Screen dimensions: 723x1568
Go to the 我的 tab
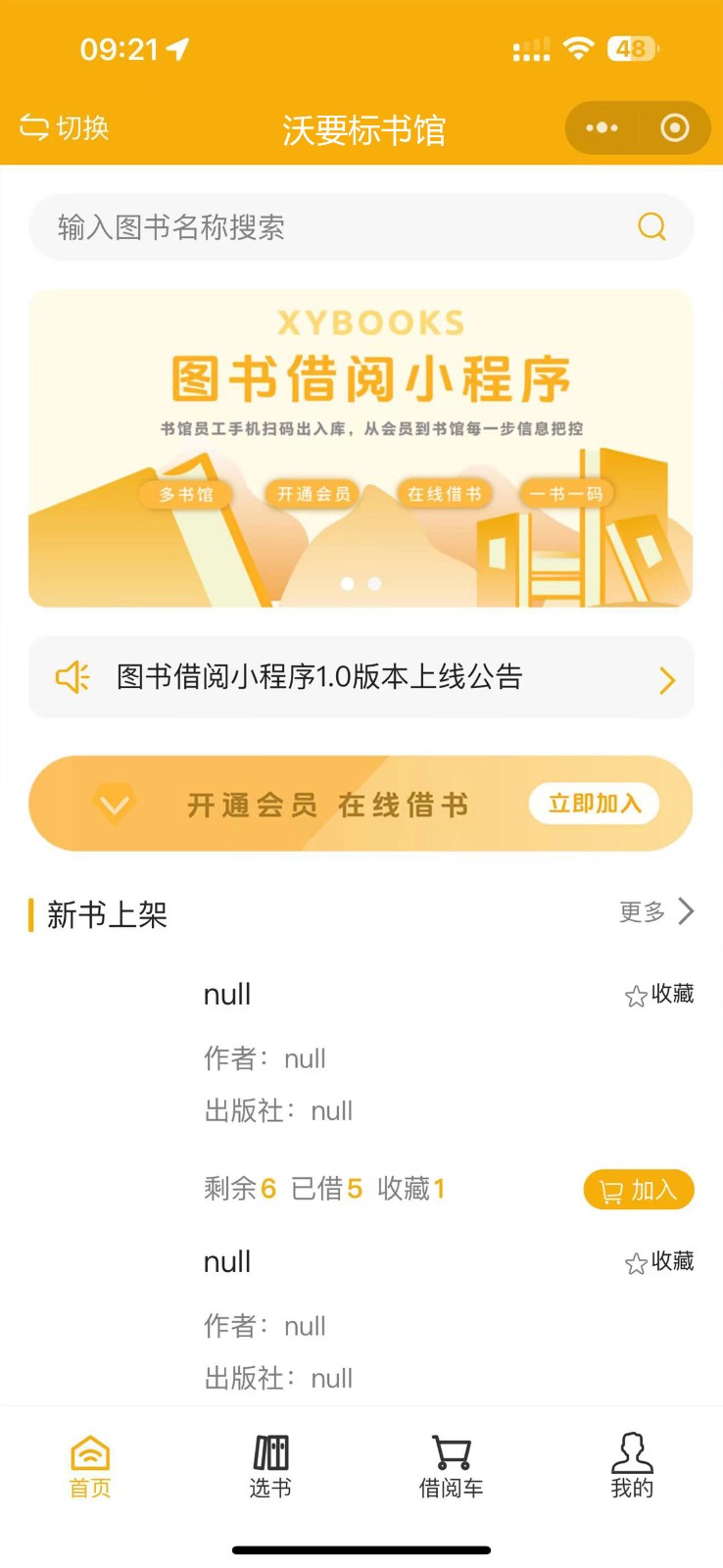[x=632, y=1466]
